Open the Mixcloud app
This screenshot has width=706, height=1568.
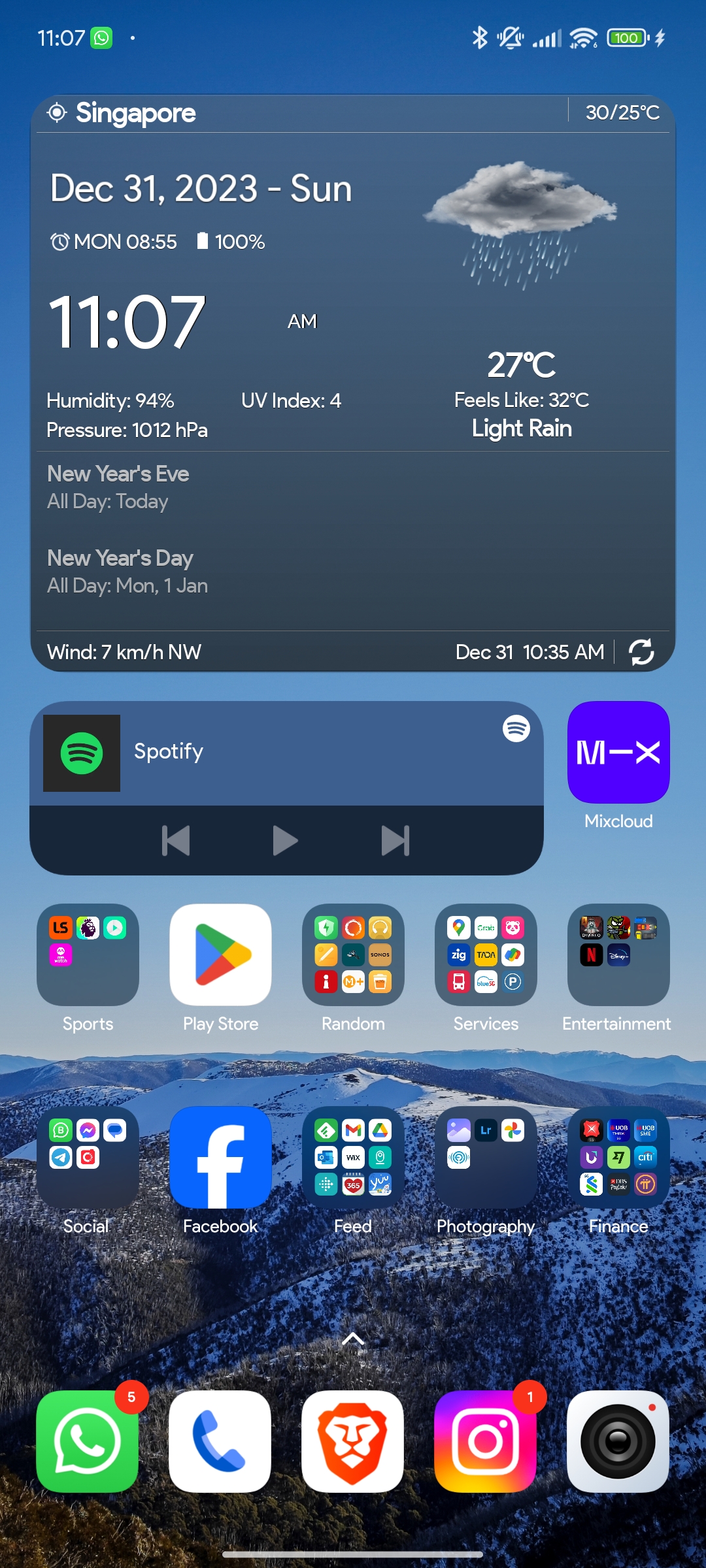pyautogui.click(x=618, y=753)
